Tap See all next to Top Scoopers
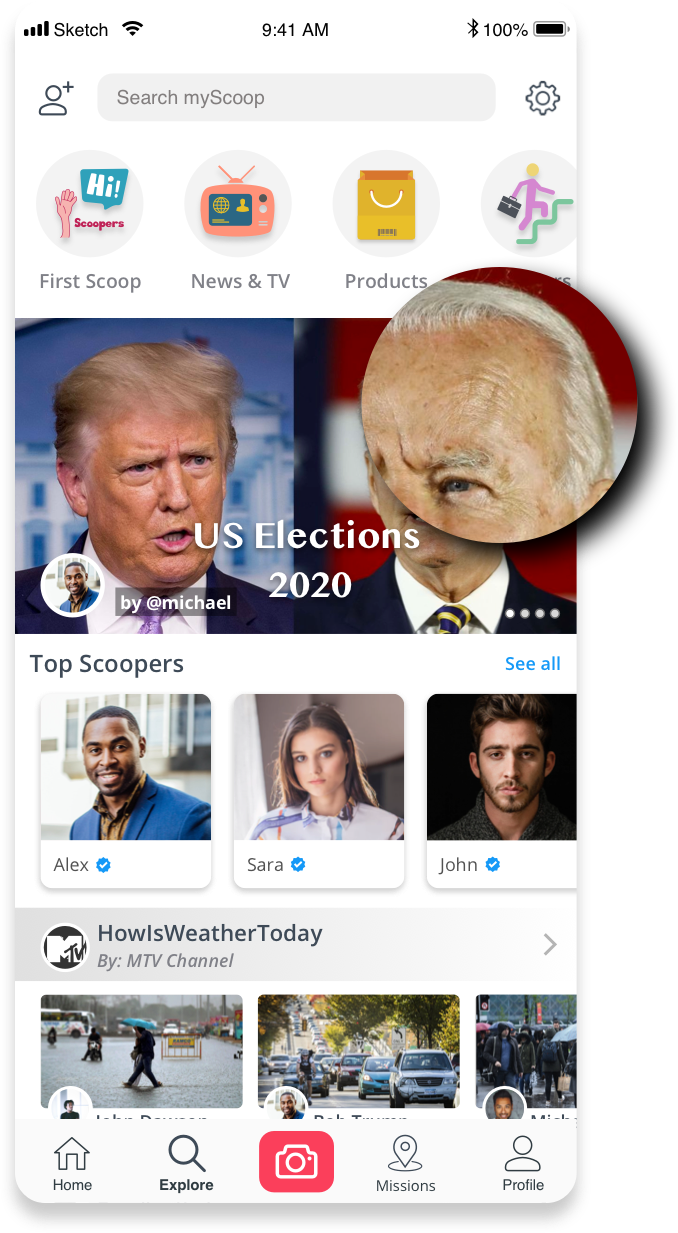The width and height of the screenshot is (678, 1233). click(x=532, y=664)
